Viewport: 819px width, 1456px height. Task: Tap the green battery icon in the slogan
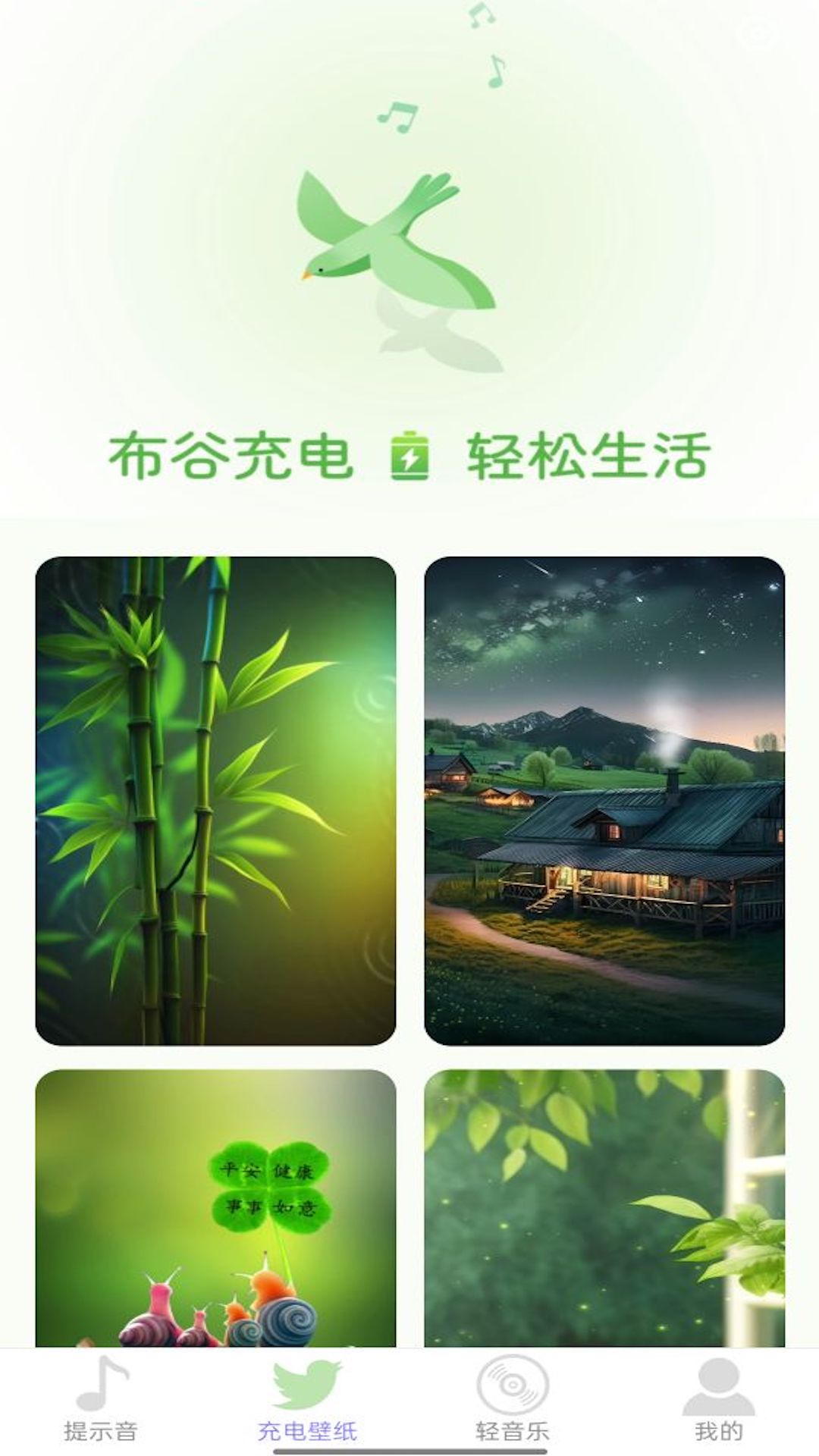(x=408, y=453)
